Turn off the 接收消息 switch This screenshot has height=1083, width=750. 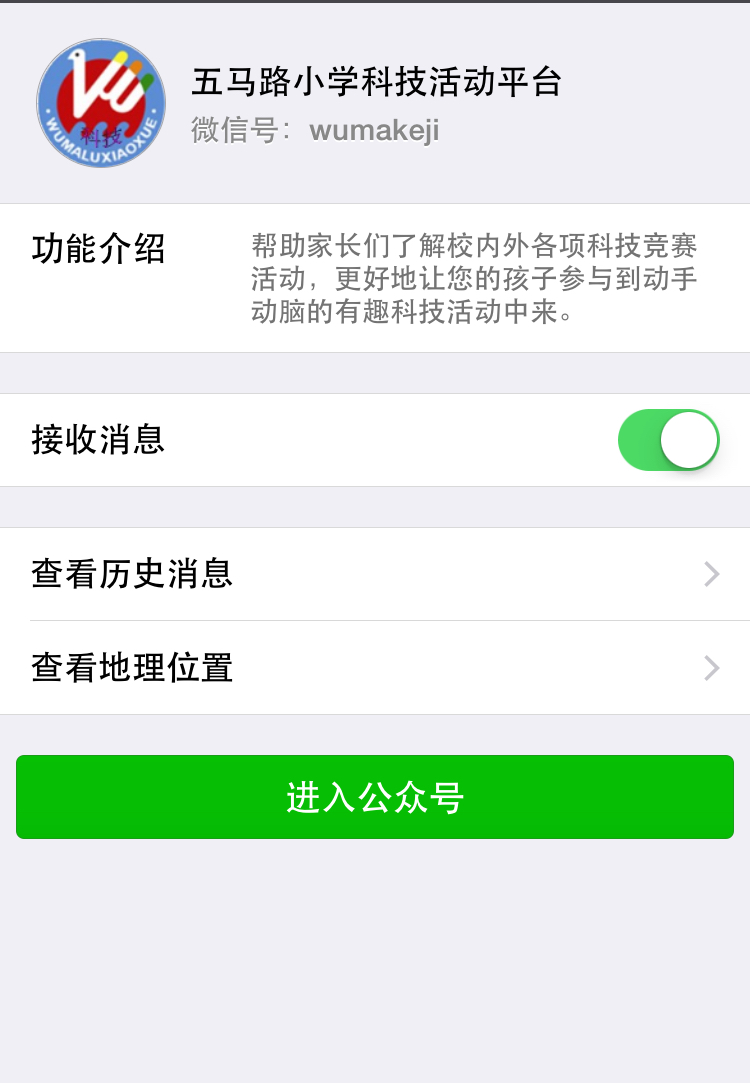click(668, 440)
